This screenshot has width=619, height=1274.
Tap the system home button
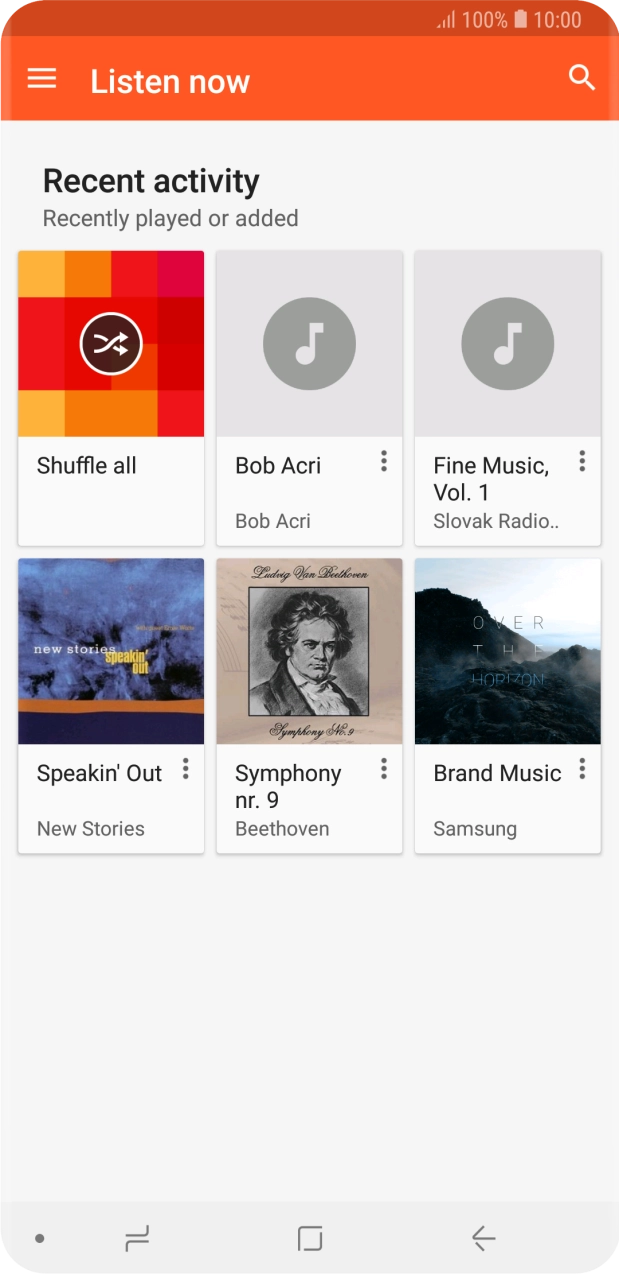(310, 1239)
